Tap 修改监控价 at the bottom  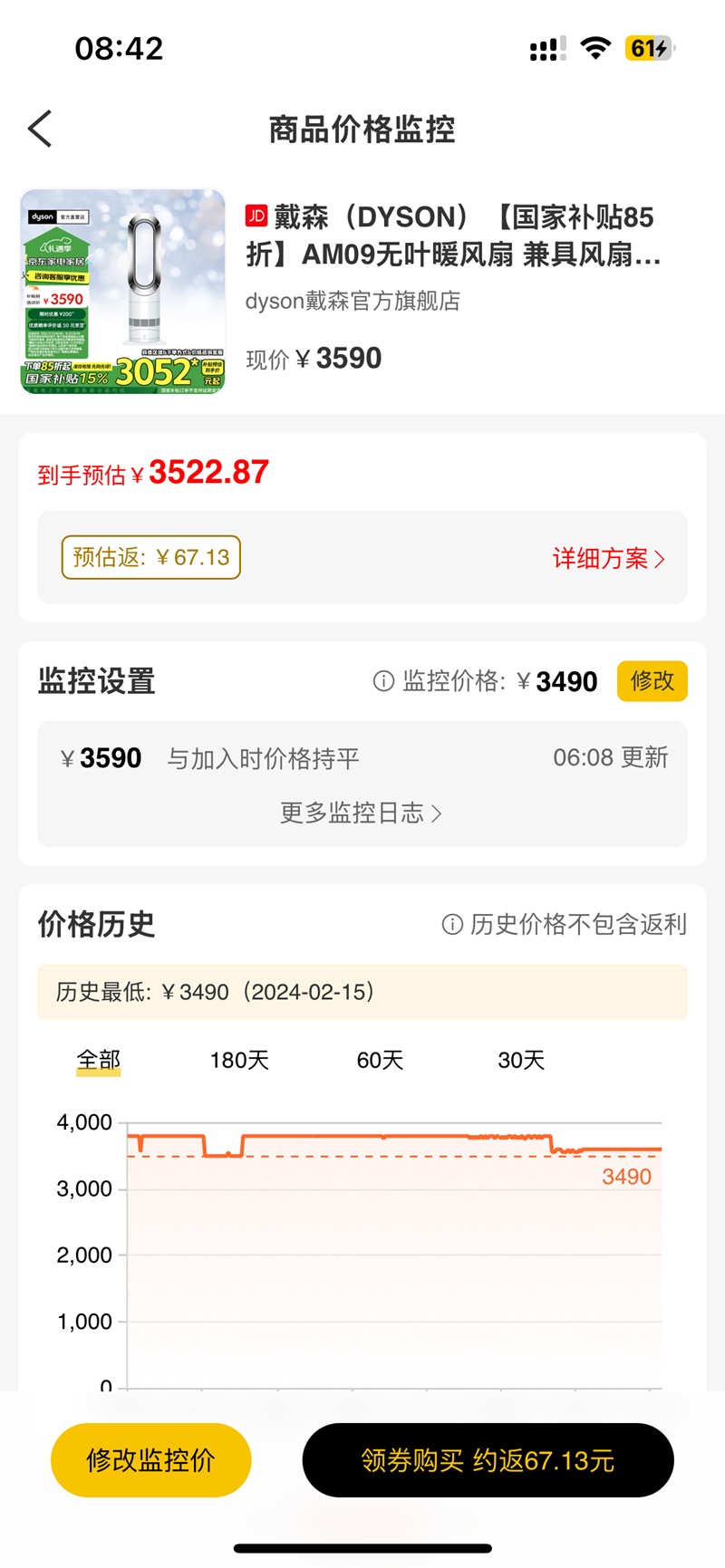point(151,1460)
